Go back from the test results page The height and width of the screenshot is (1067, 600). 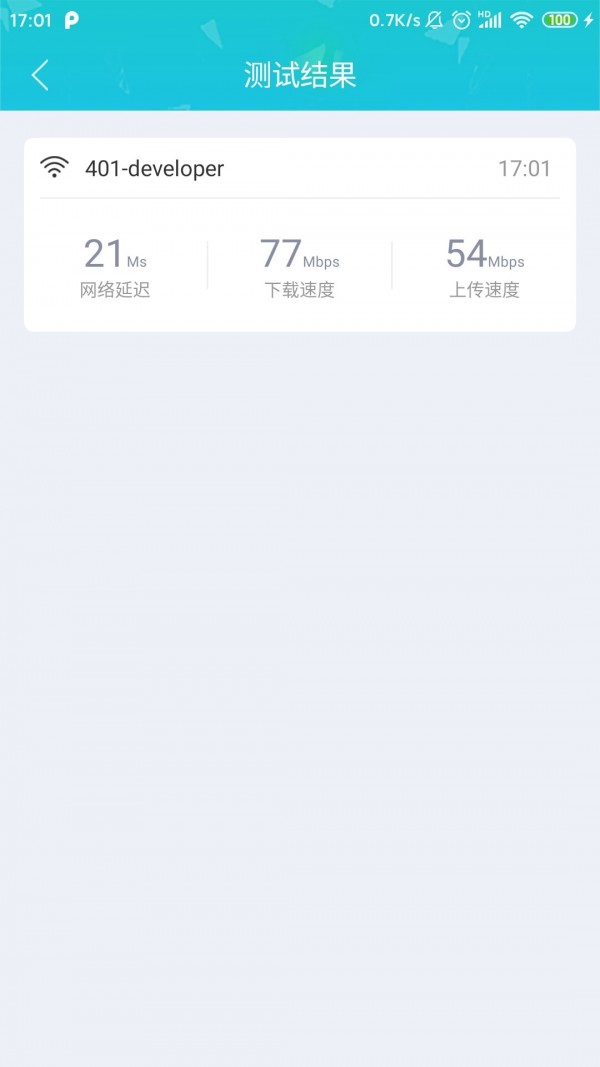pos(40,75)
